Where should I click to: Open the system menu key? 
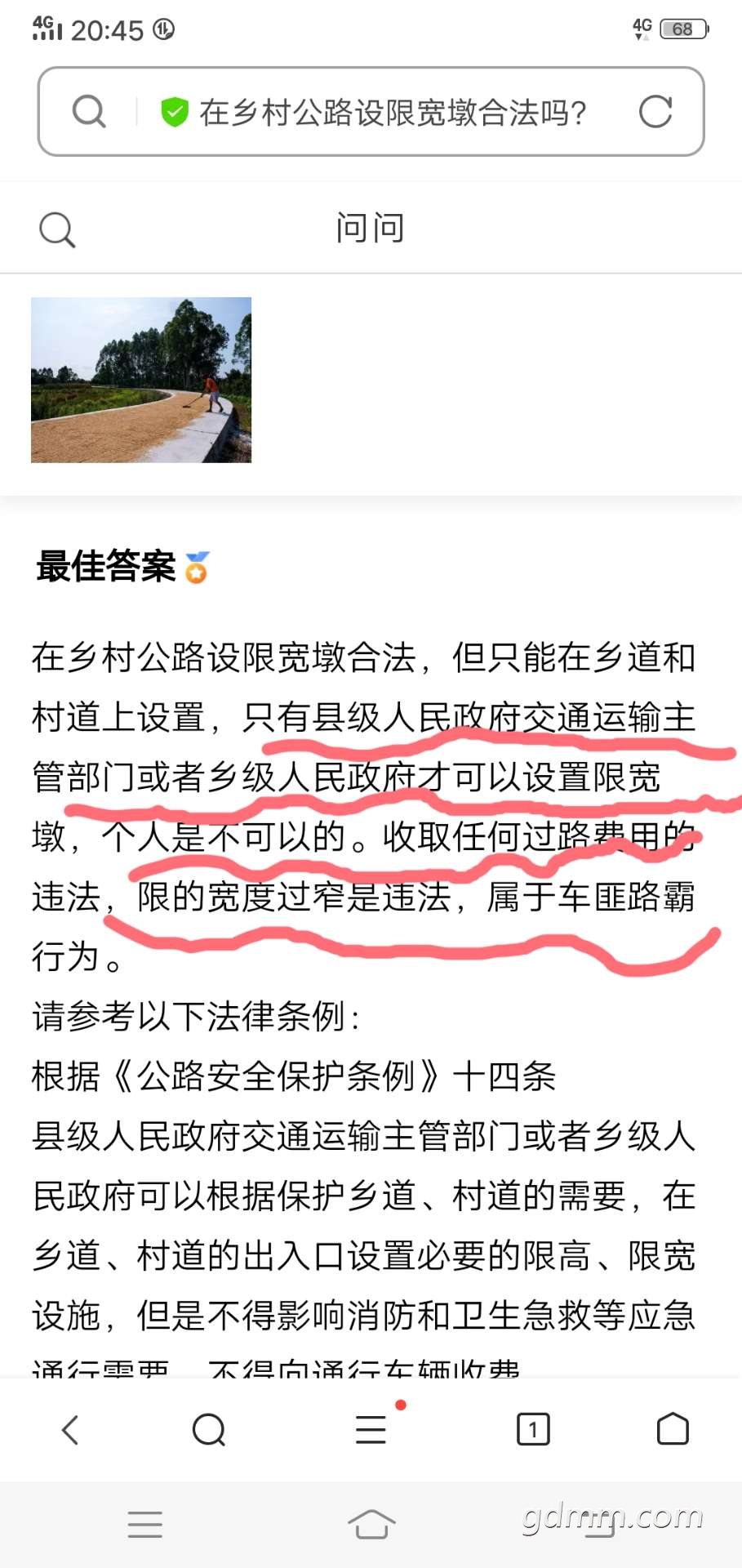coord(145,1525)
